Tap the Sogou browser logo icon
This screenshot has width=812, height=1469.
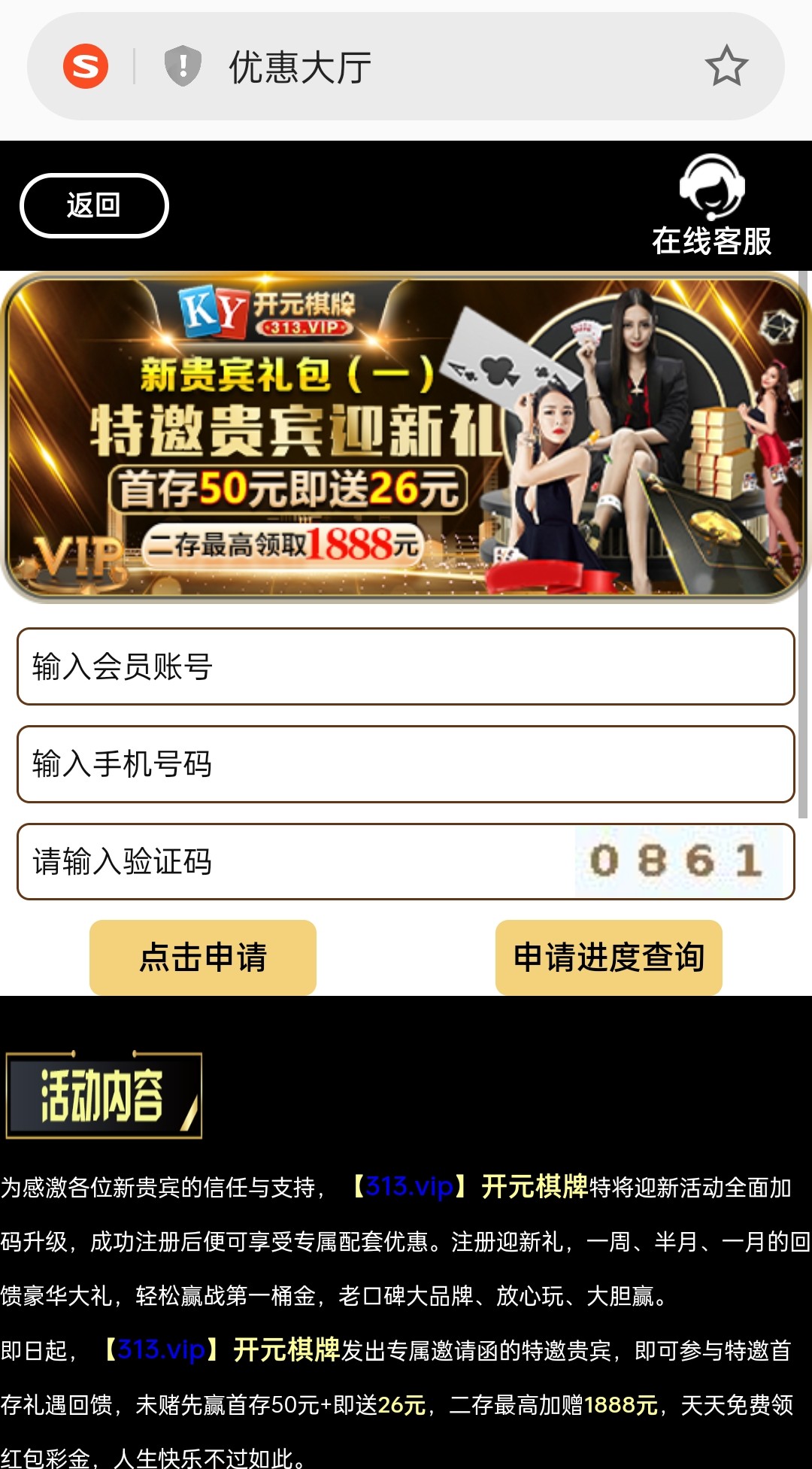(86, 66)
